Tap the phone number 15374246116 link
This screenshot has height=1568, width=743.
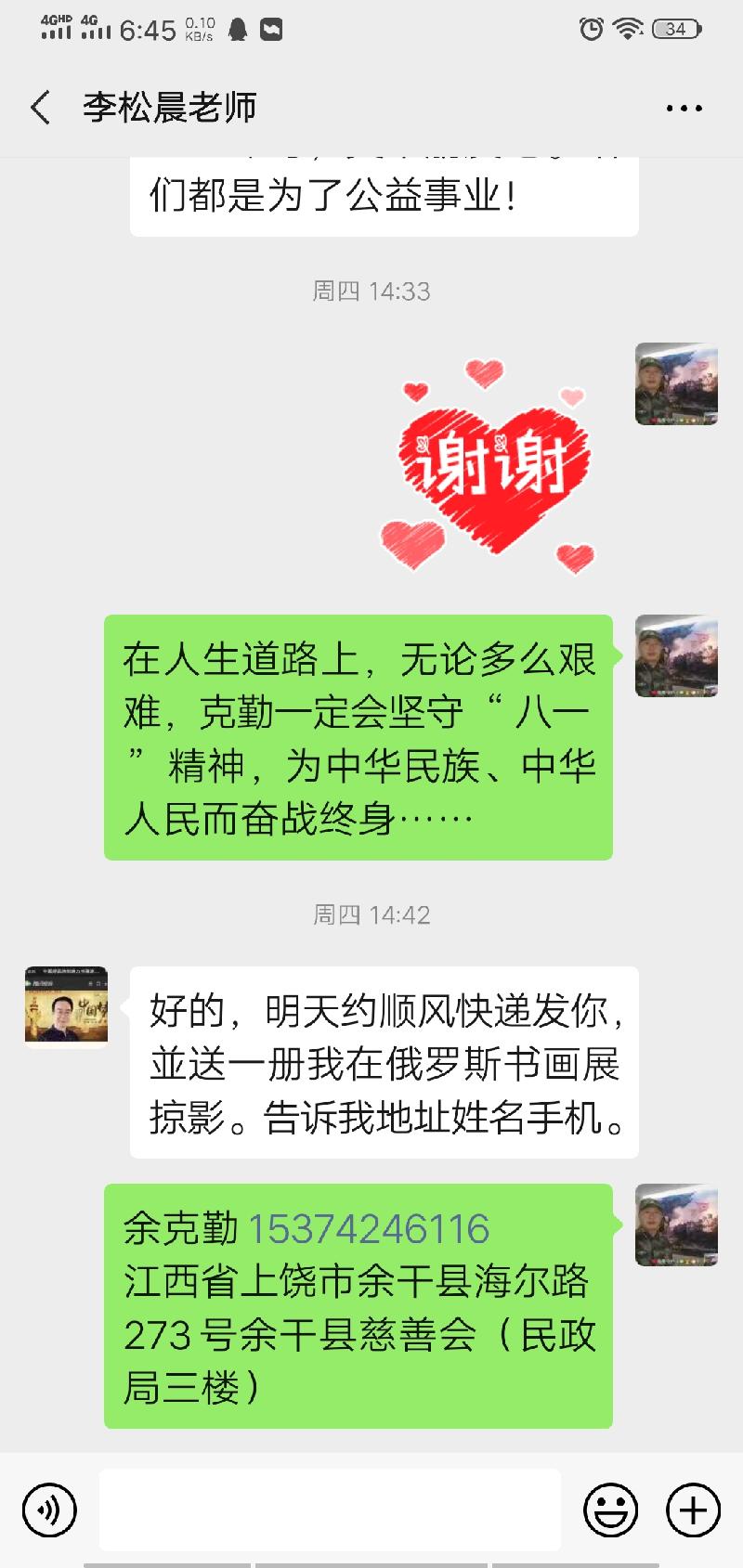369,1229
